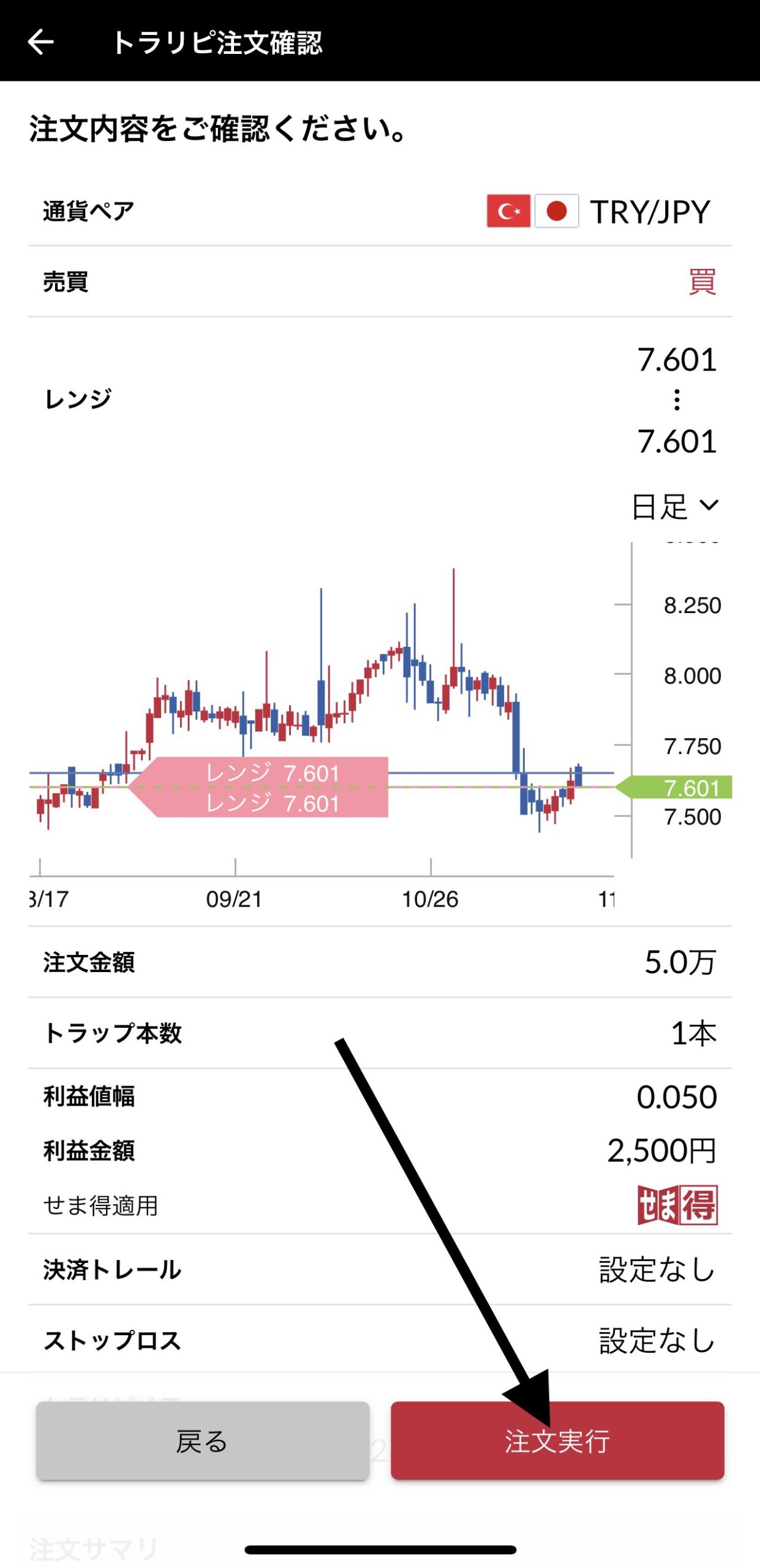Go back using the top-left arrow
Screen dimensions: 760x1568
coord(40,42)
